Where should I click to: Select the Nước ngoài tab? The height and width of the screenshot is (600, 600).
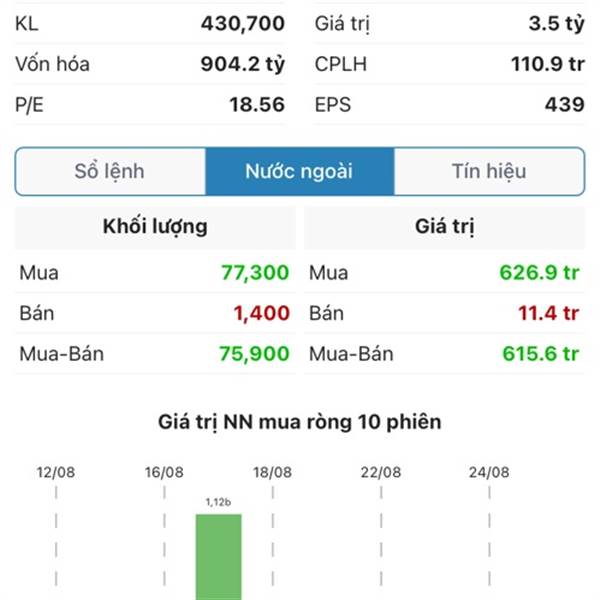(299, 171)
